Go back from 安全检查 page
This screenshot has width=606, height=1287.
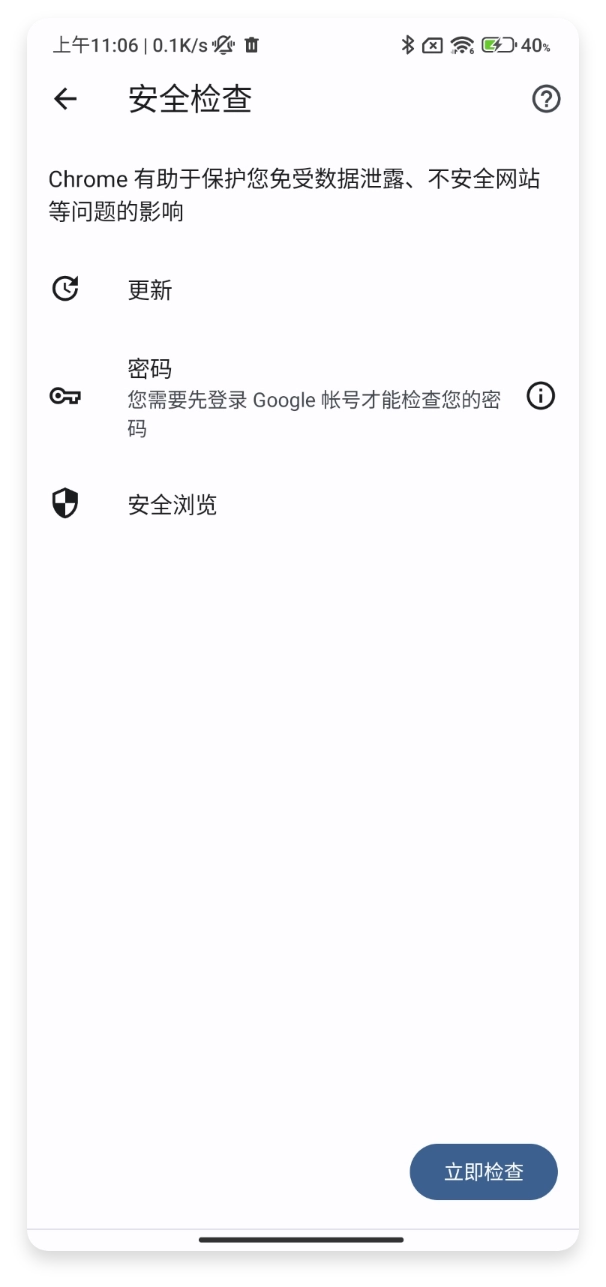tap(66, 99)
